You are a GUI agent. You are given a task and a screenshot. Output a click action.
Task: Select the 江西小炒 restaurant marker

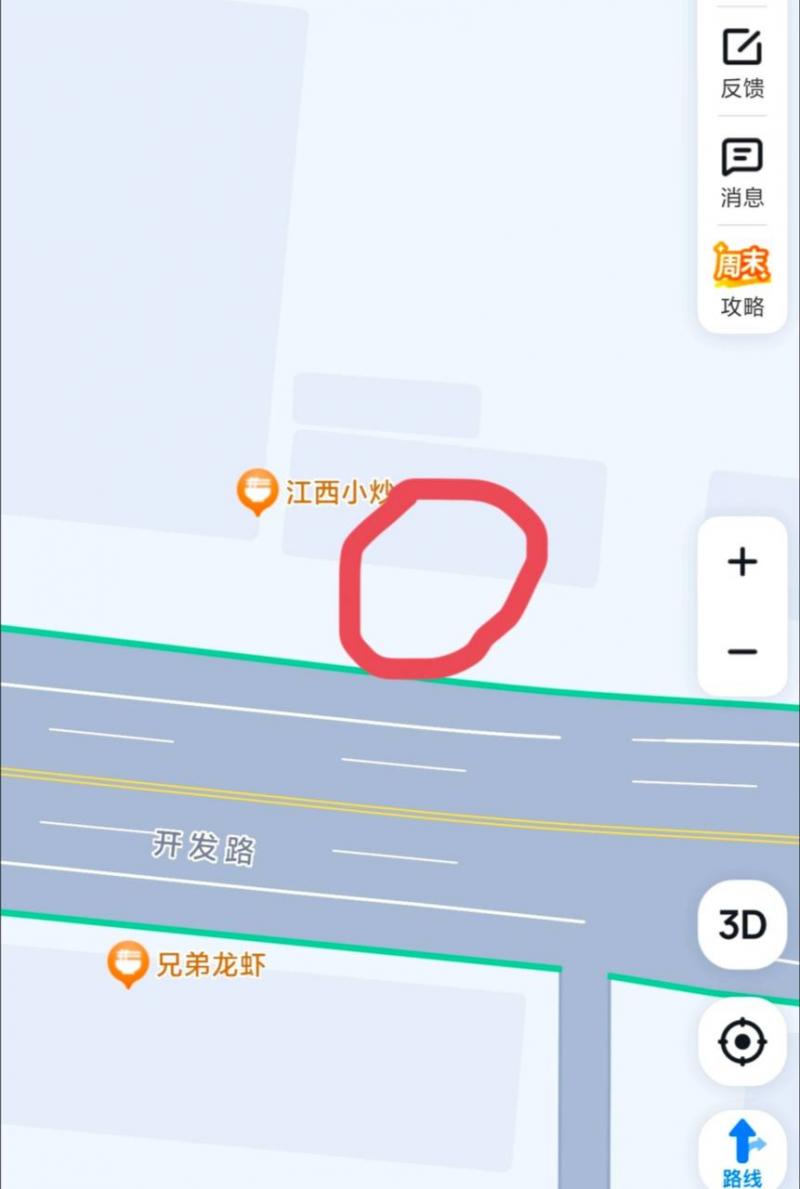(x=256, y=490)
